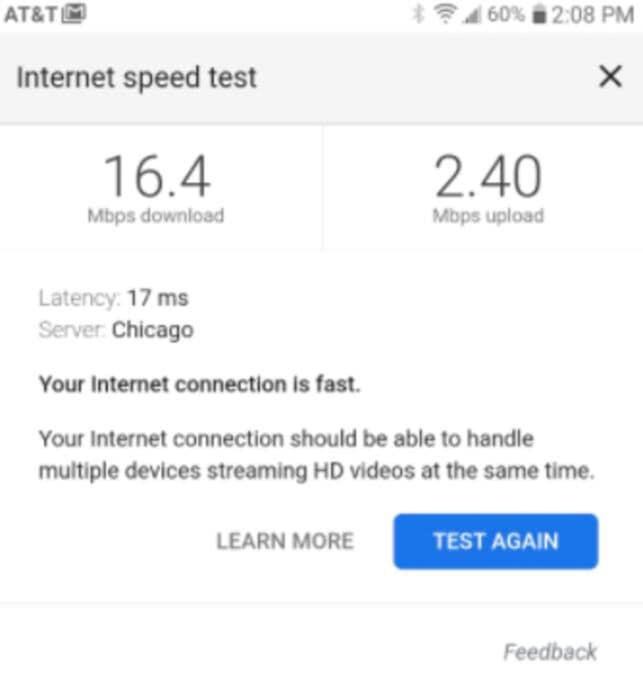643x683 pixels.
Task: Run the speed test again
Action: (495, 541)
